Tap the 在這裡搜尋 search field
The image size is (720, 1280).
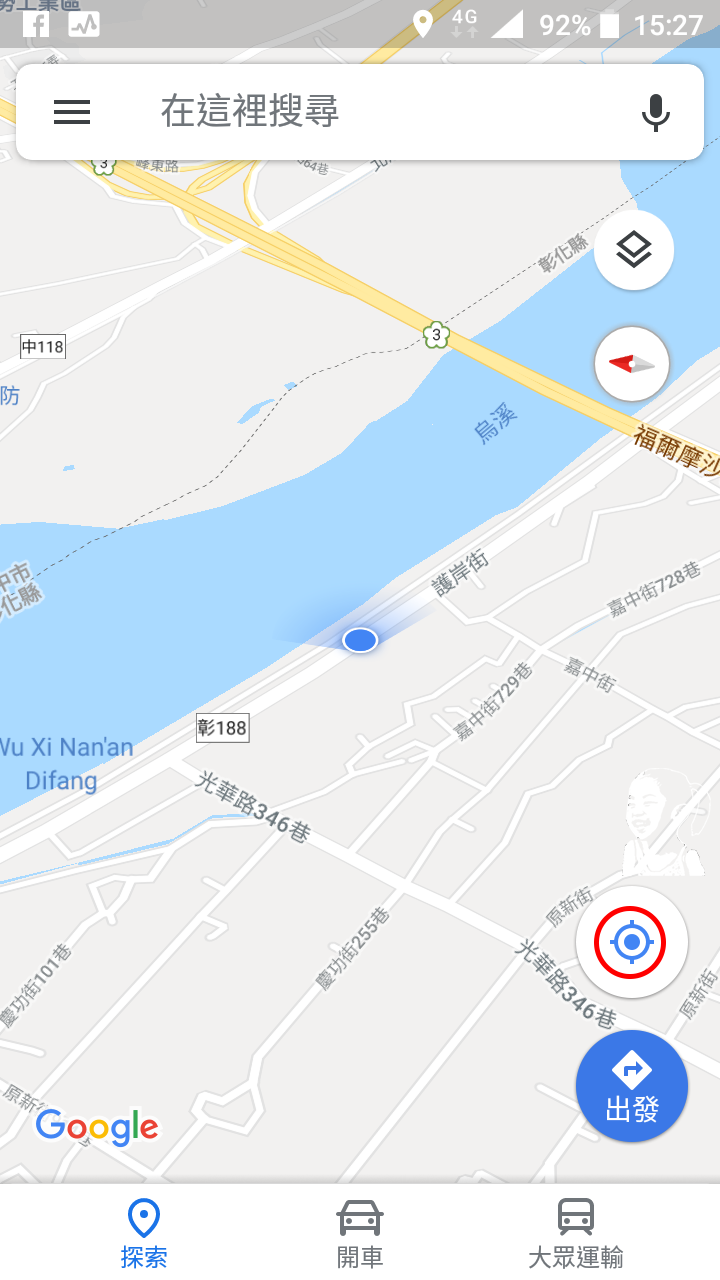[360, 112]
